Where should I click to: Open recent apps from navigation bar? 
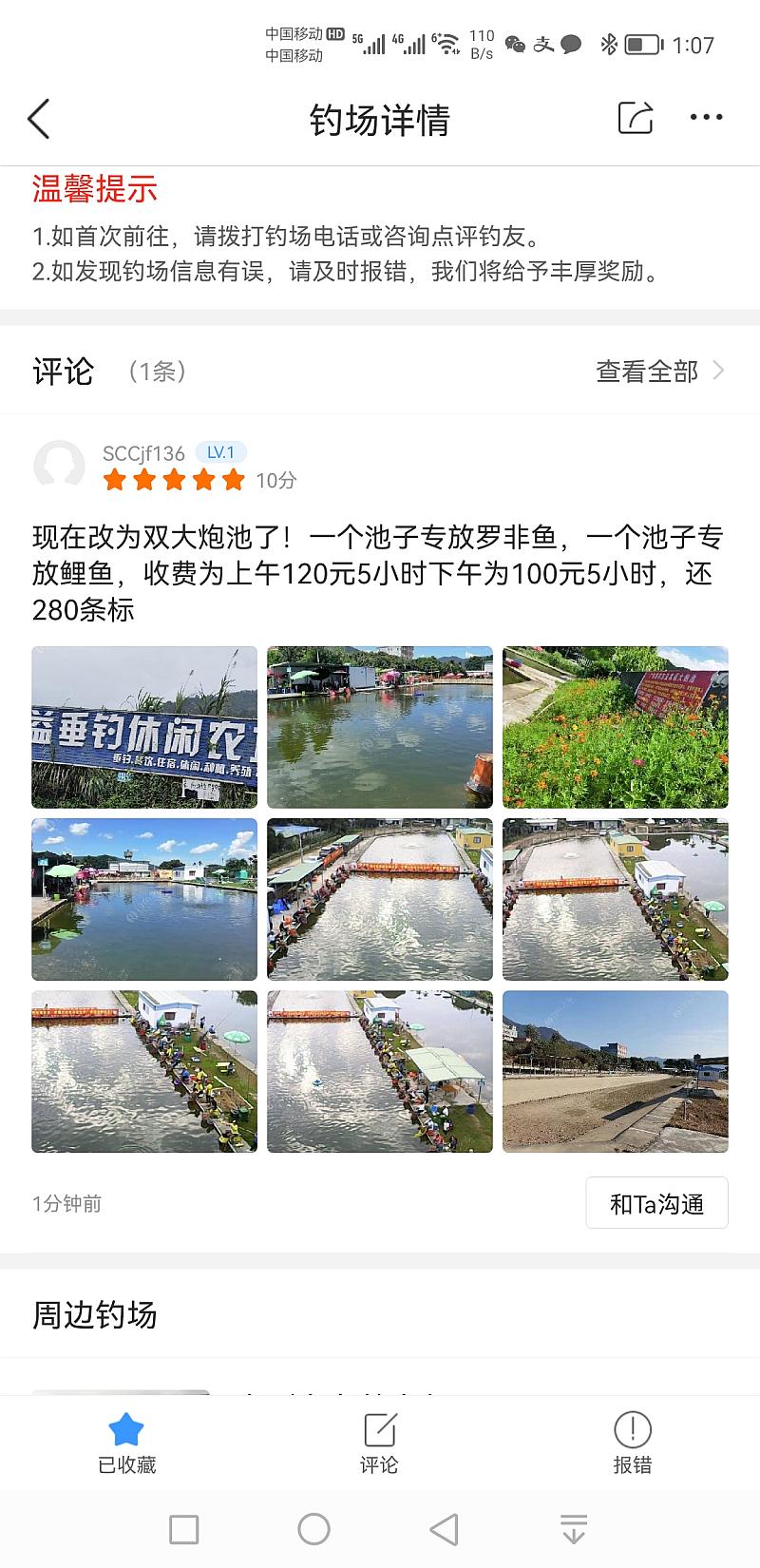click(183, 1529)
